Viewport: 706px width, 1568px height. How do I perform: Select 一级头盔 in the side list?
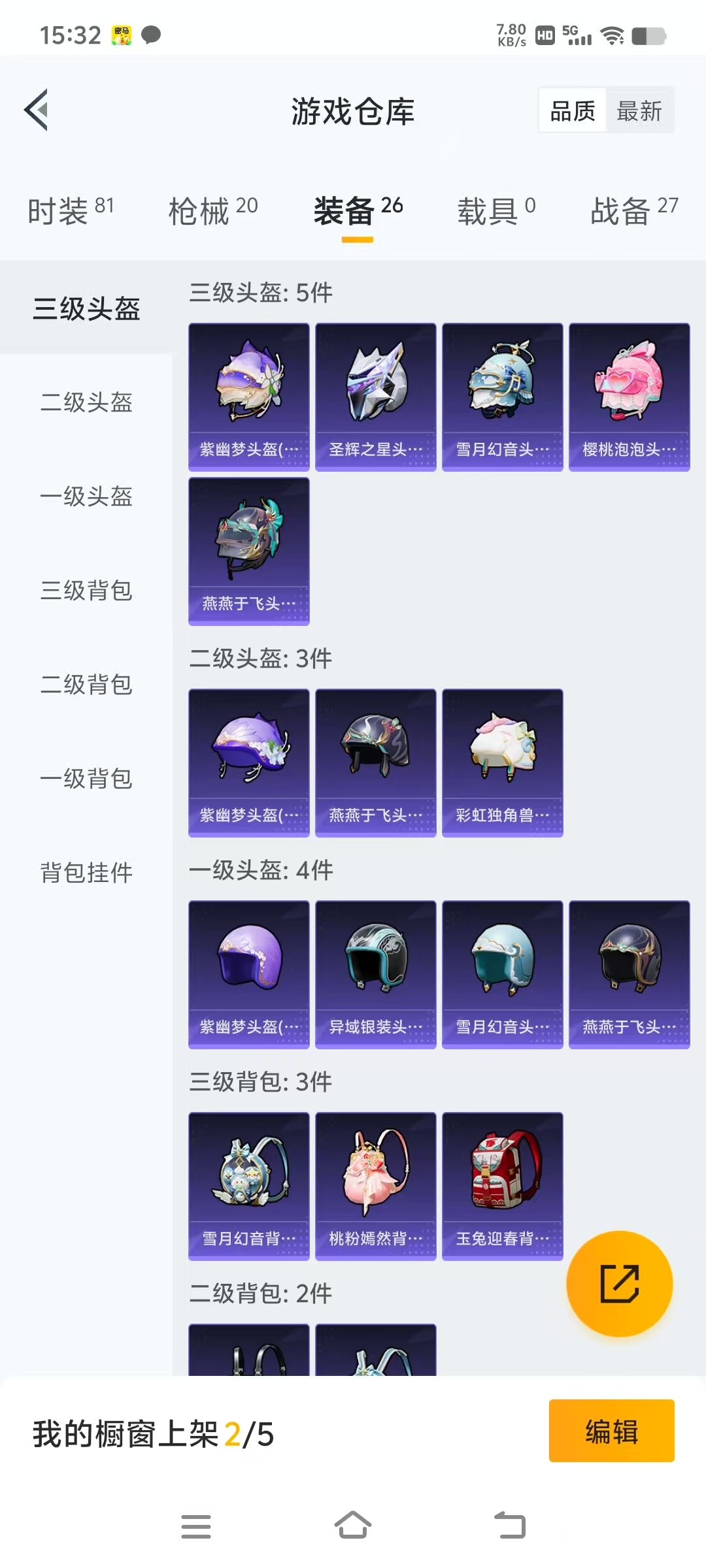click(86, 497)
